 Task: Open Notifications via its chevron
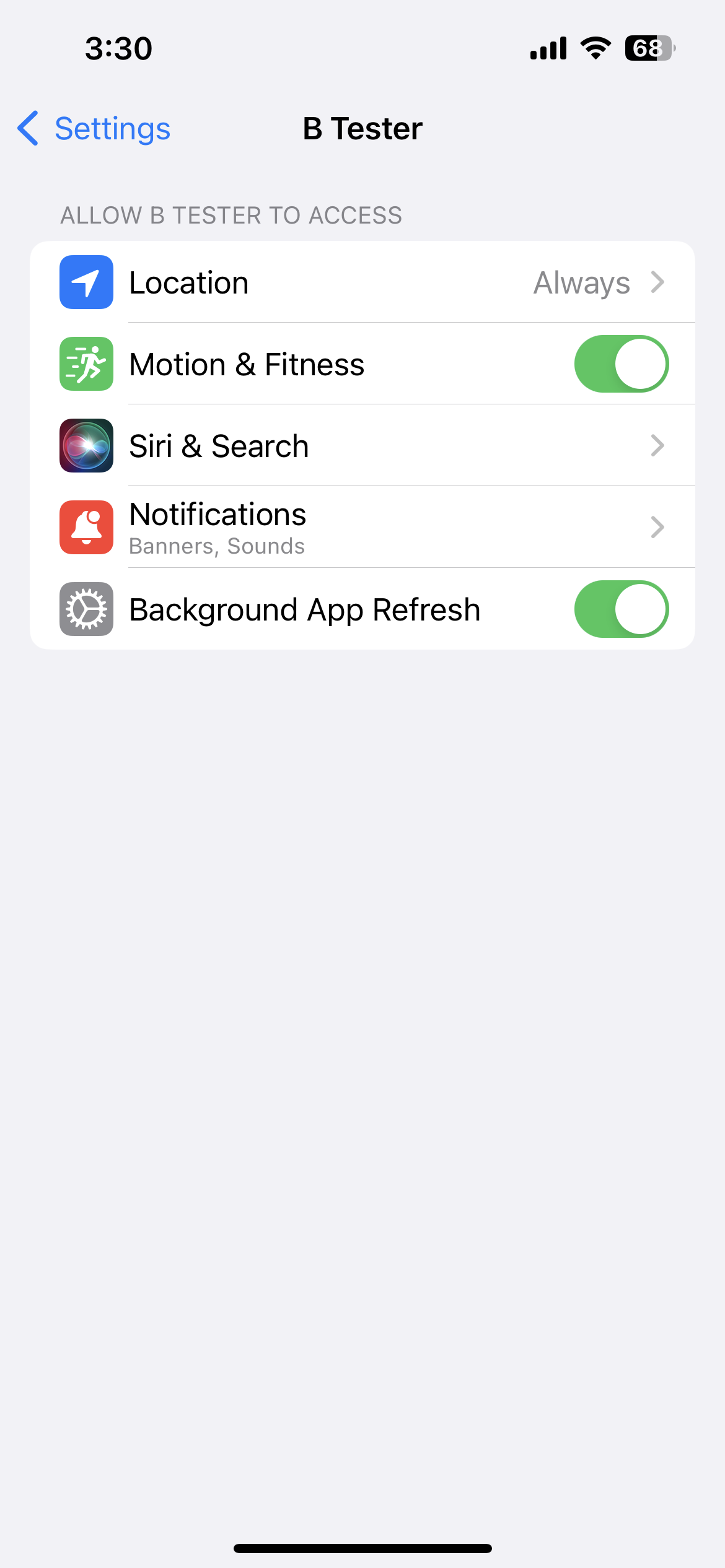[657, 527]
